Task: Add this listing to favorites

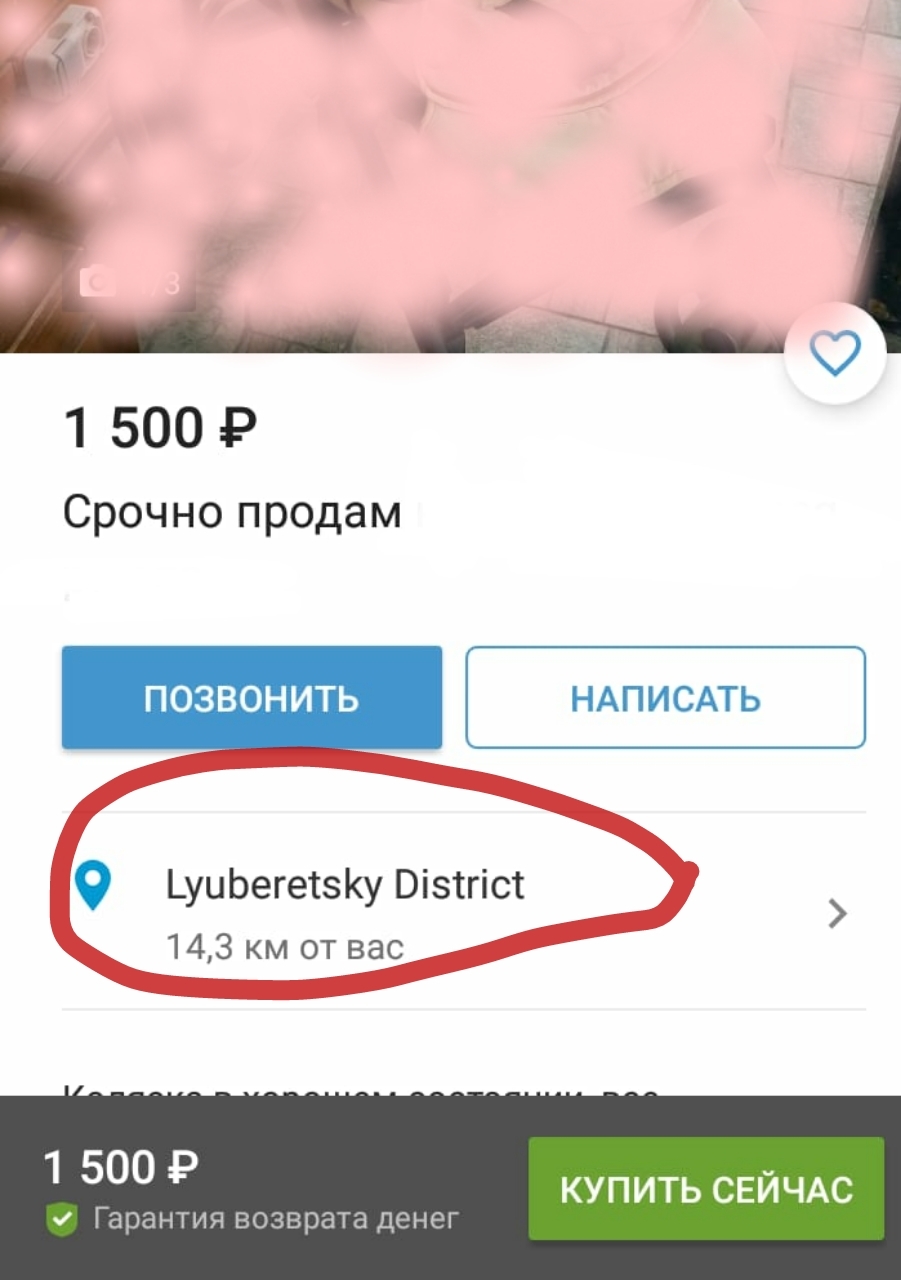Action: coord(835,355)
